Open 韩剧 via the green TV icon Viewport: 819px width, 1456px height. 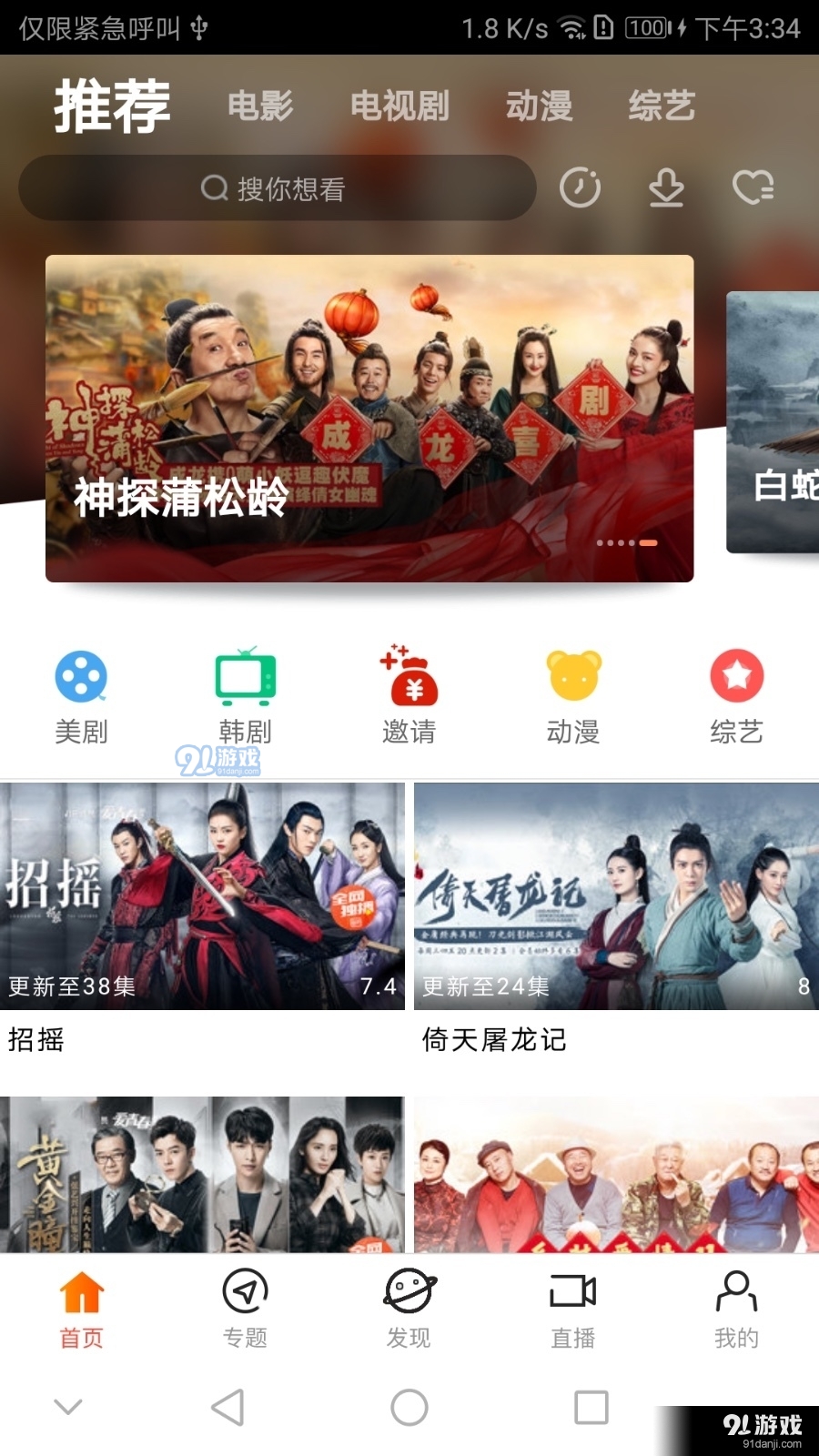[x=244, y=678]
